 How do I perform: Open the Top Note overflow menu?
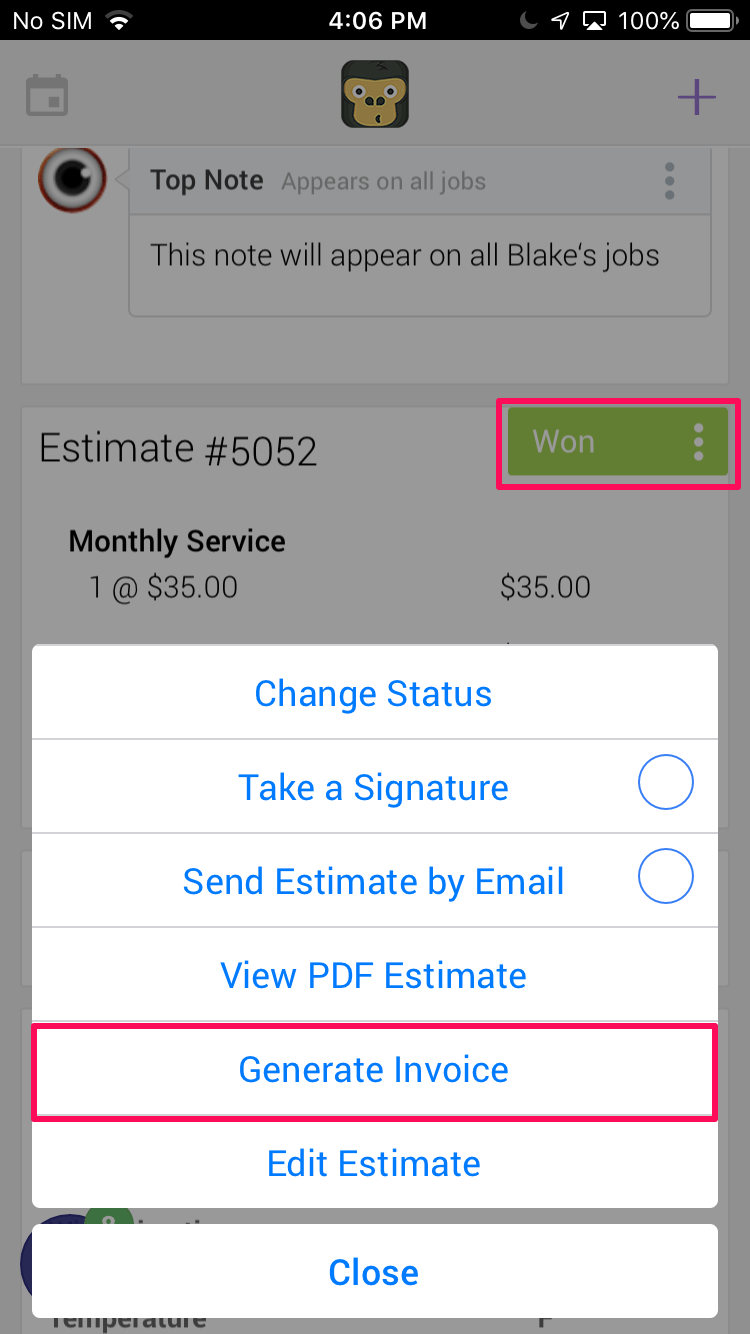669,181
